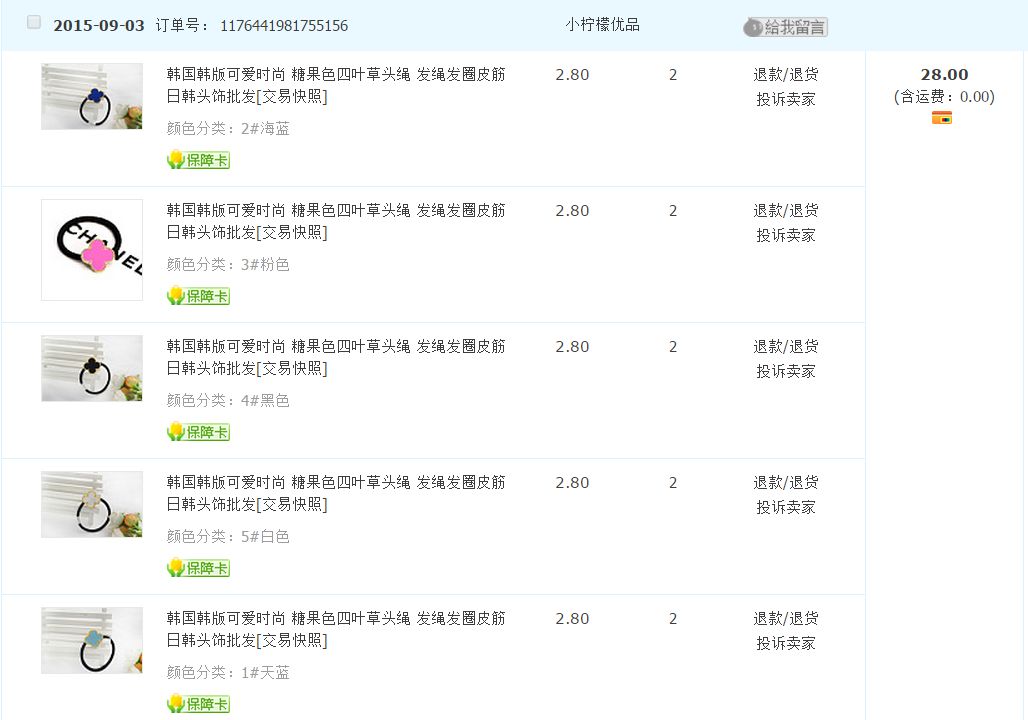Select the checkbox for order 1176441981755156
This screenshot has height=720, width=1028.
34,23
